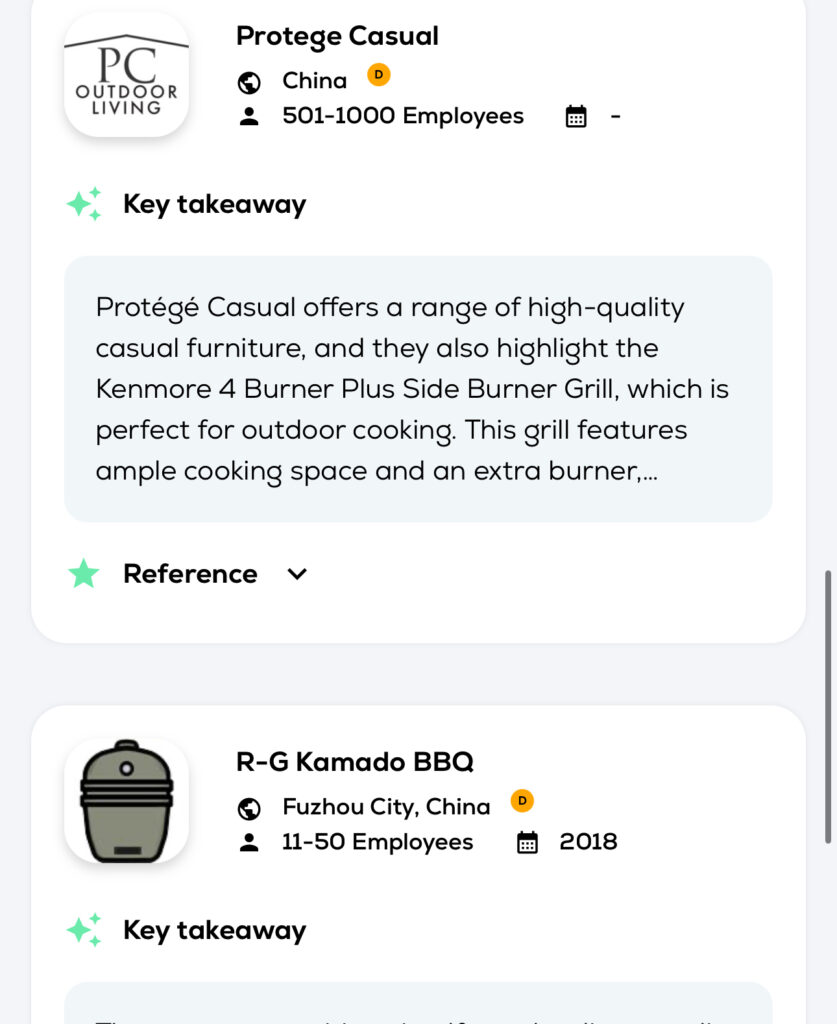Tap the orange D badge next to China
Screen dimensions: 837x1024
pyautogui.click(x=378, y=74)
